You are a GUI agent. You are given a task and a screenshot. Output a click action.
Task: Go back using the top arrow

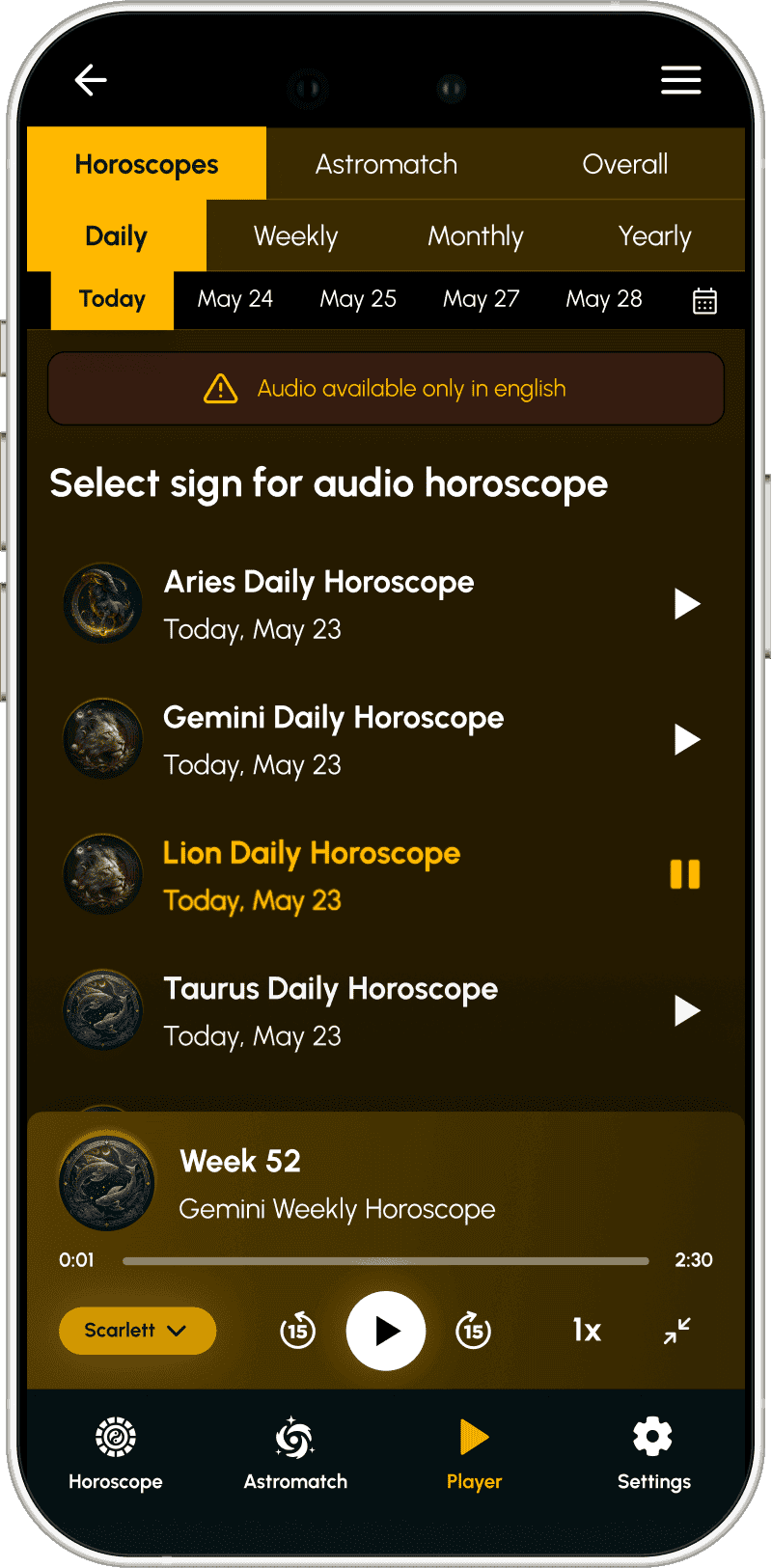(x=91, y=80)
